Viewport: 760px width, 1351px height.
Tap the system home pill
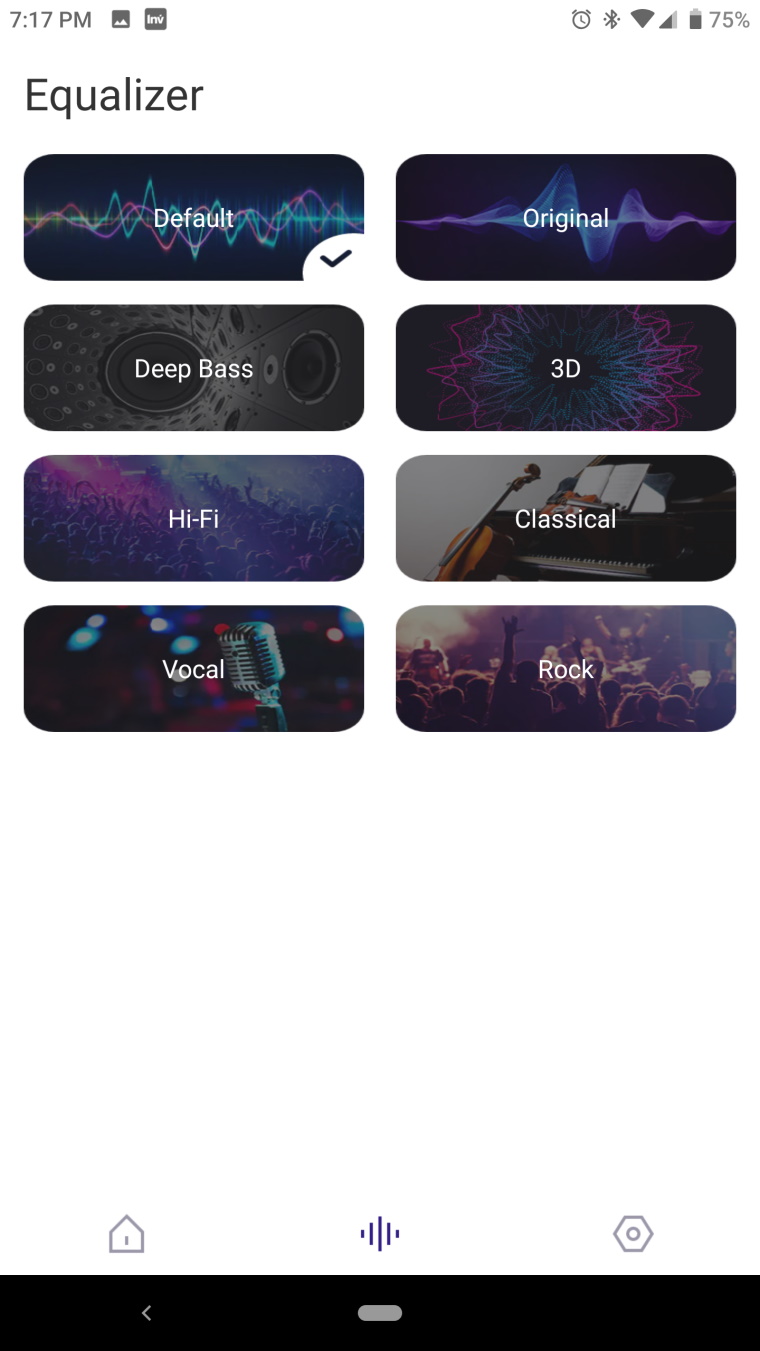pyautogui.click(x=380, y=1313)
